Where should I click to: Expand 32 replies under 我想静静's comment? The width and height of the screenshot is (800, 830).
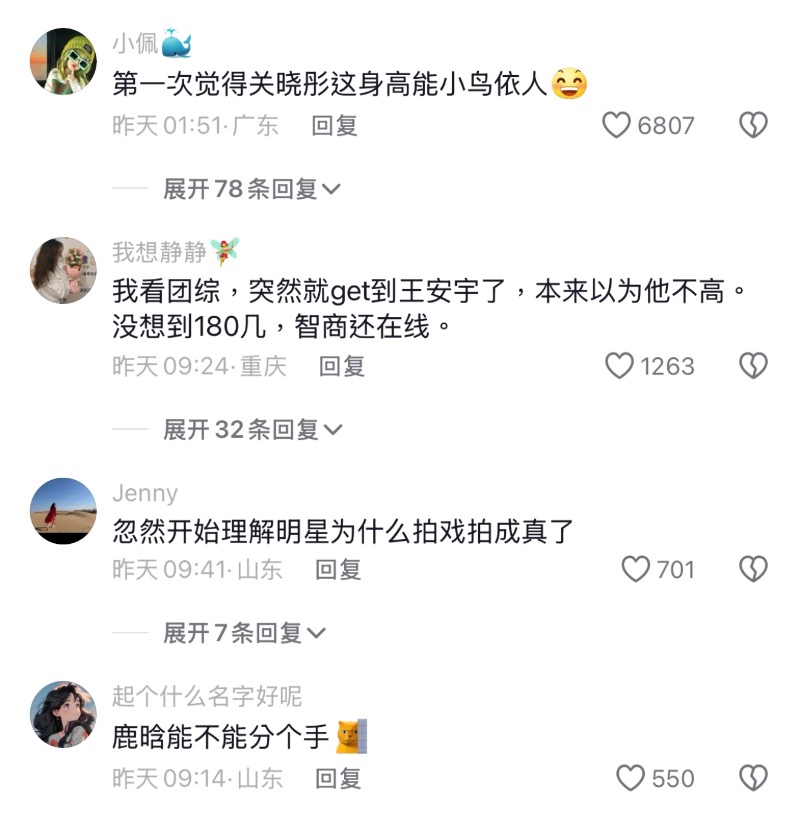(x=252, y=430)
